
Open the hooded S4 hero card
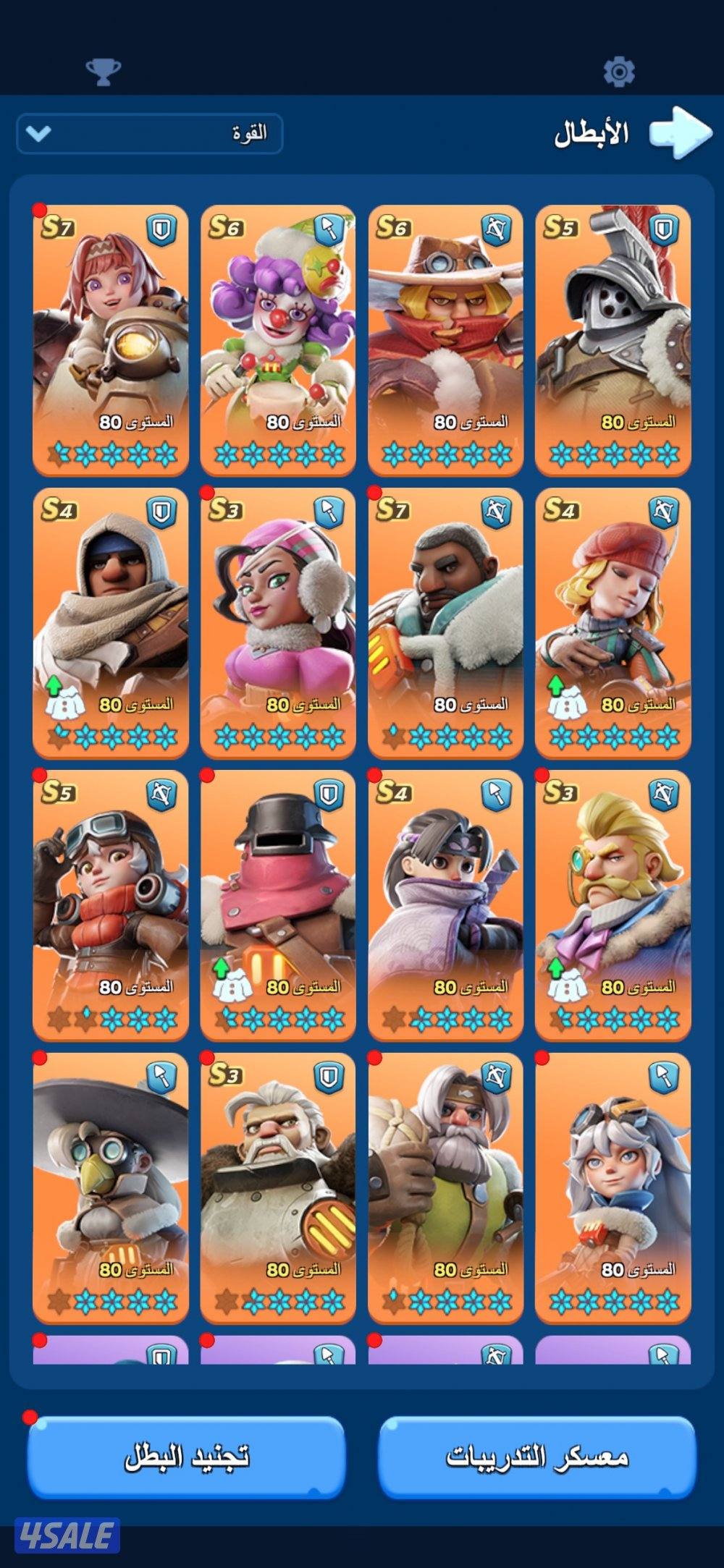[110, 622]
